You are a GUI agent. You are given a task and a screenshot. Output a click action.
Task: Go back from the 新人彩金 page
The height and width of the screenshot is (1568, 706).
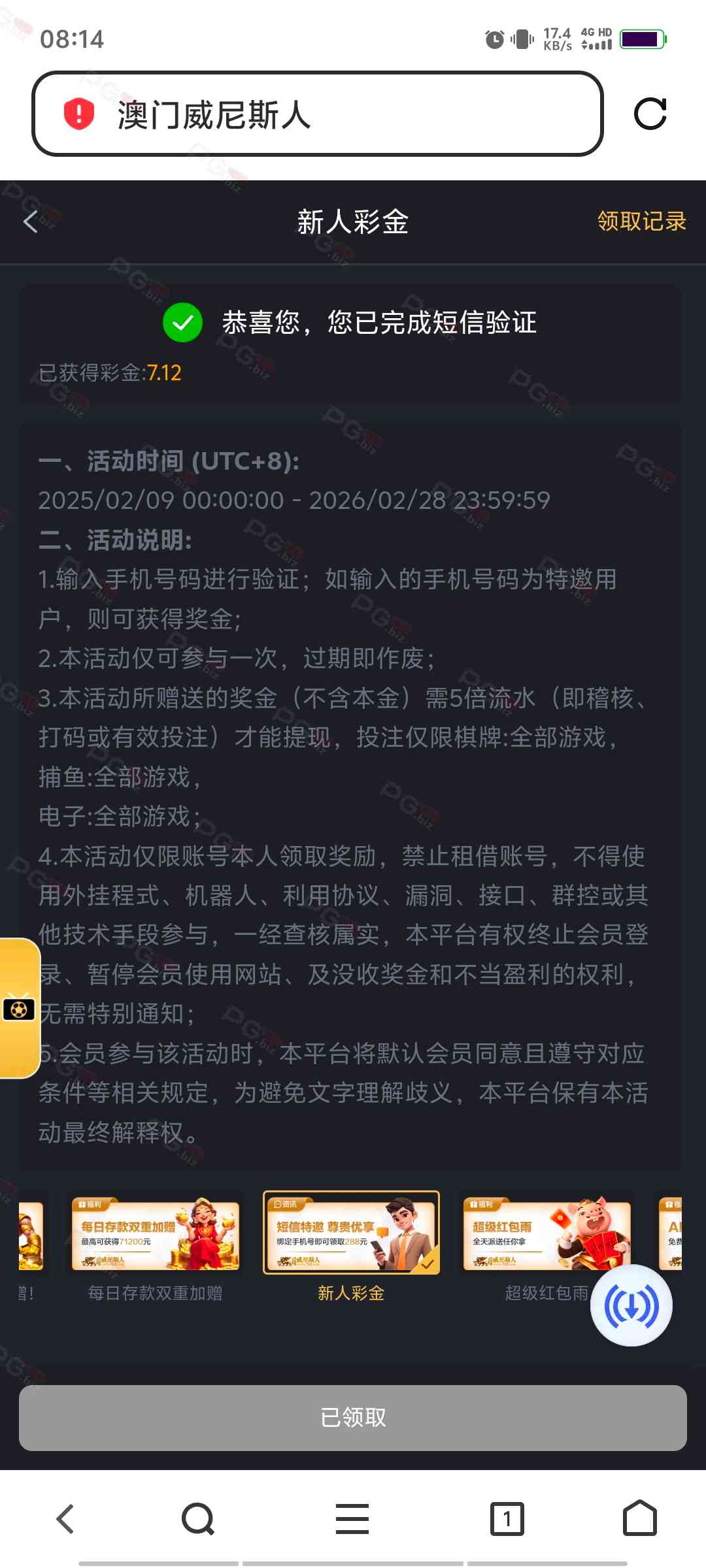pyautogui.click(x=31, y=222)
